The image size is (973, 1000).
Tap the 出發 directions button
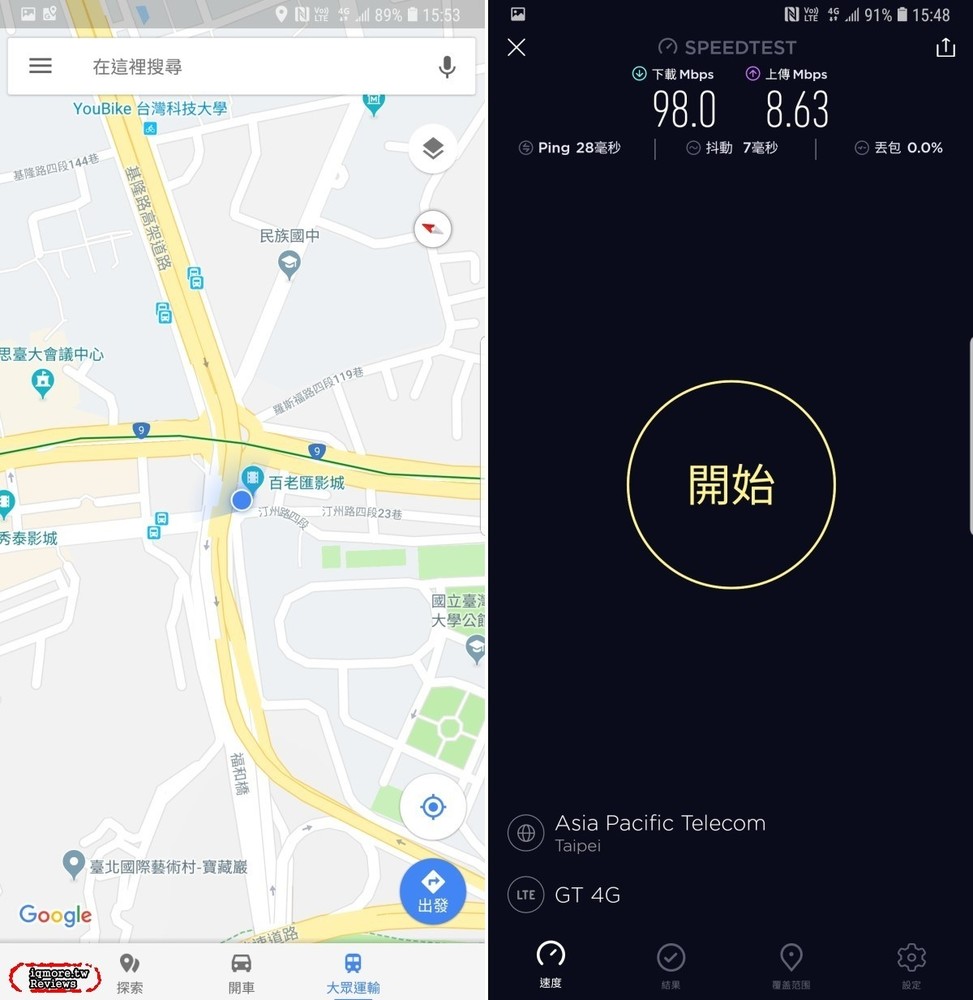[x=432, y=889]
